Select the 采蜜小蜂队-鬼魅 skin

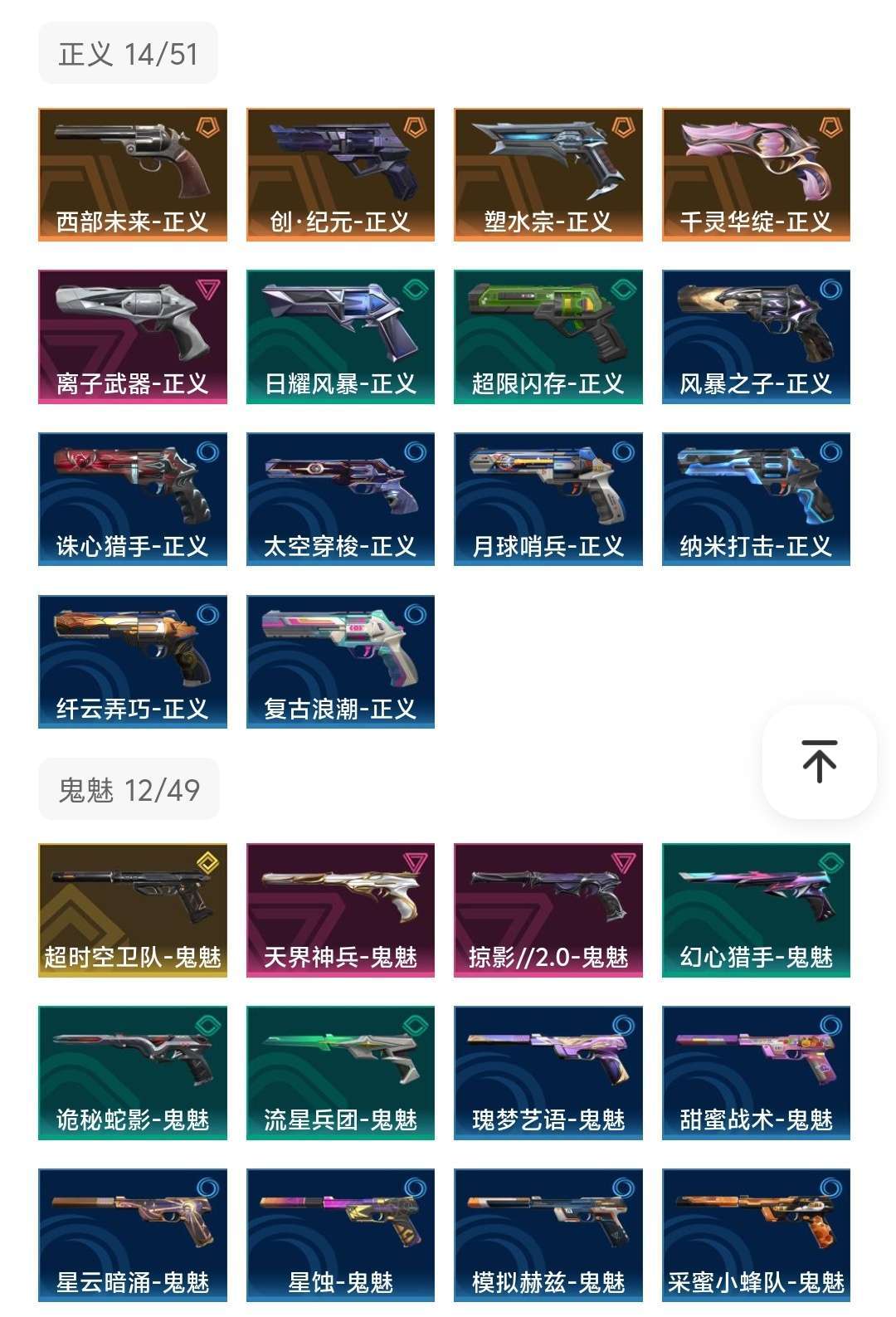(756, 1235)
